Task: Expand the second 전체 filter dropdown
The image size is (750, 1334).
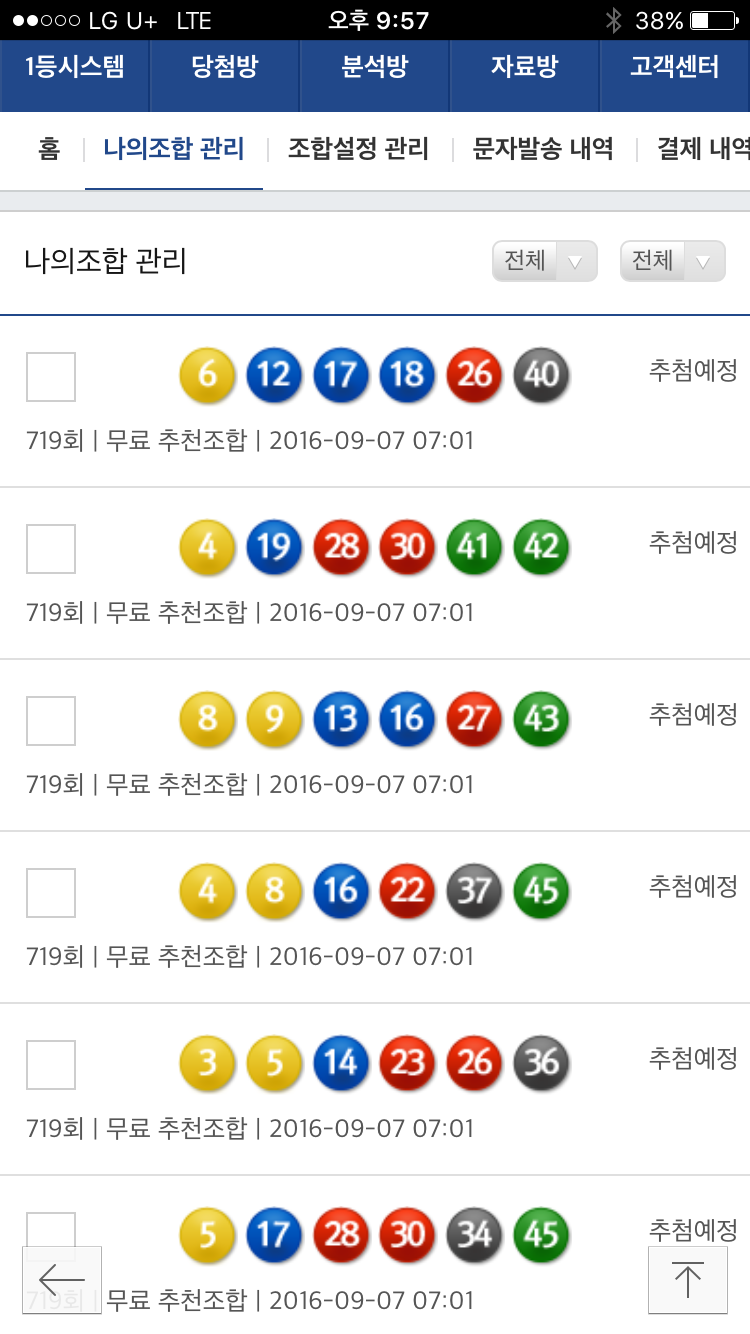Action: tap(673, 262)
